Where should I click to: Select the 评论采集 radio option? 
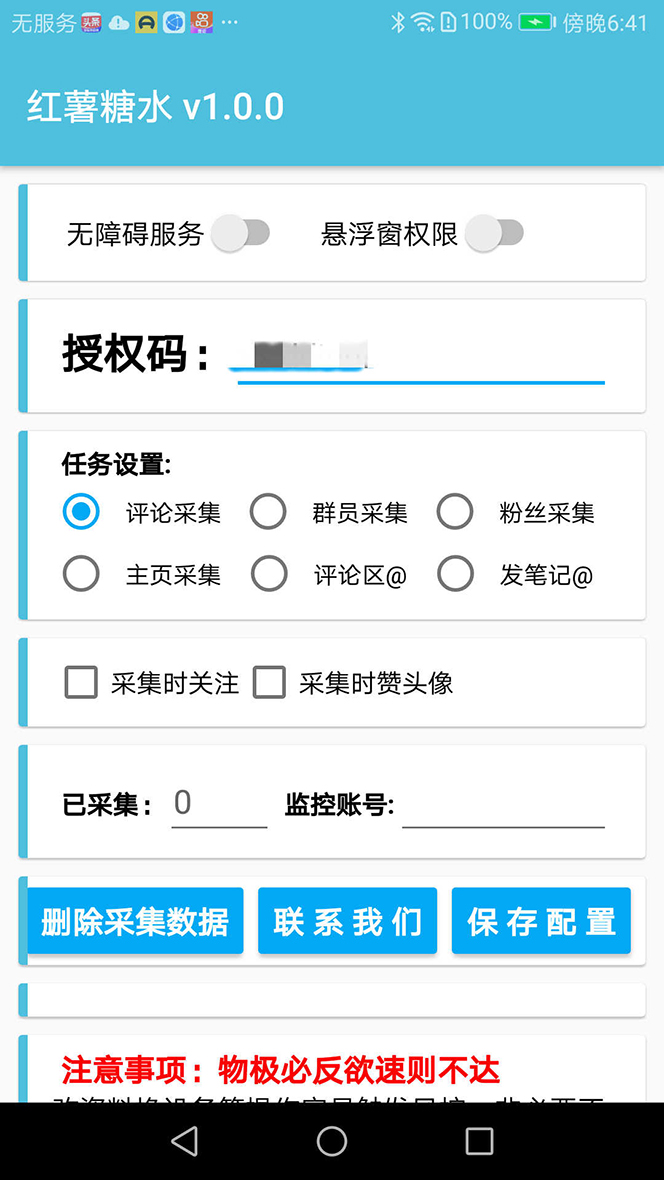point(81,512)
